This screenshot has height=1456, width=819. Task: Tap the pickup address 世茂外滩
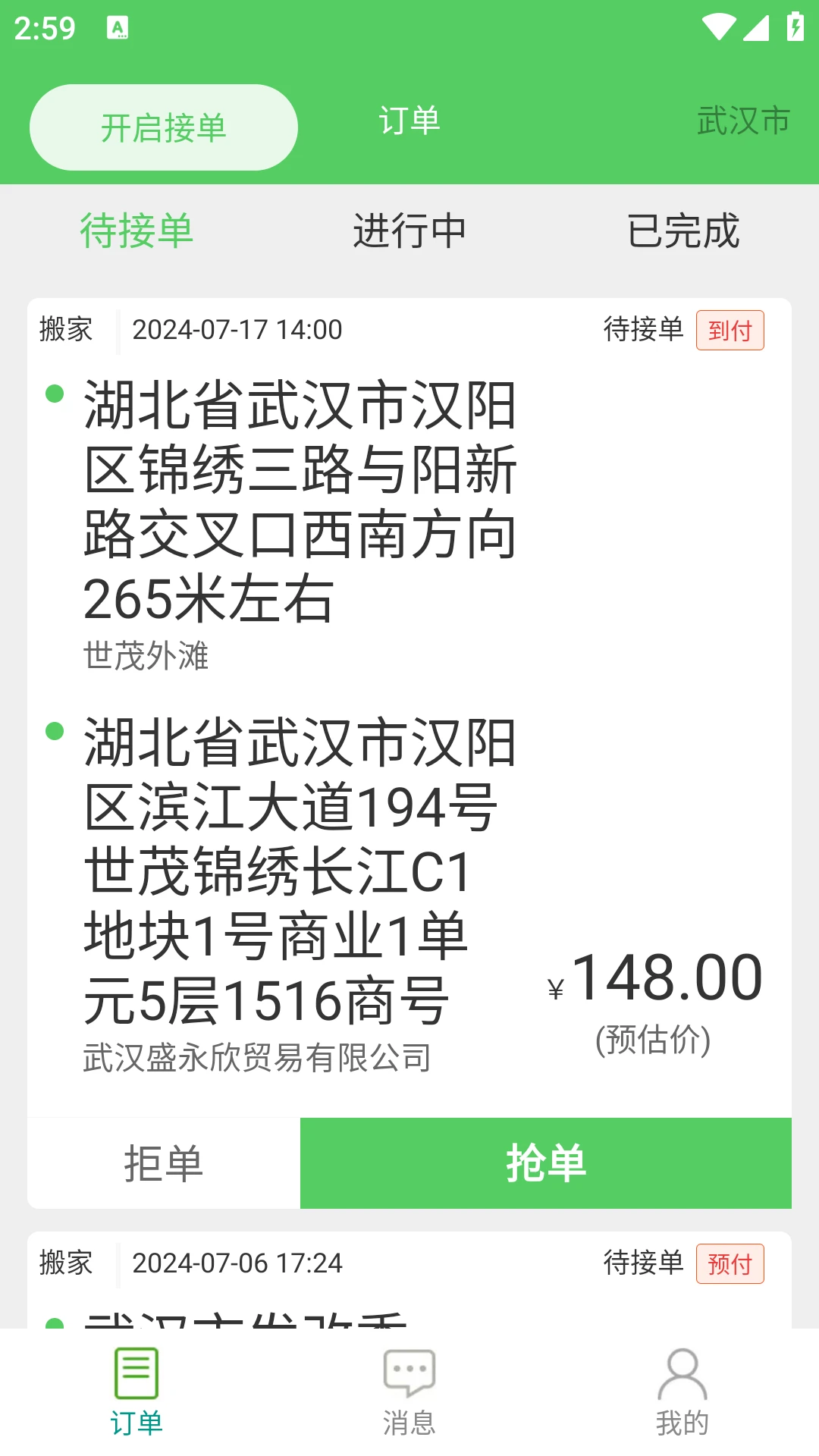point(146,657)
